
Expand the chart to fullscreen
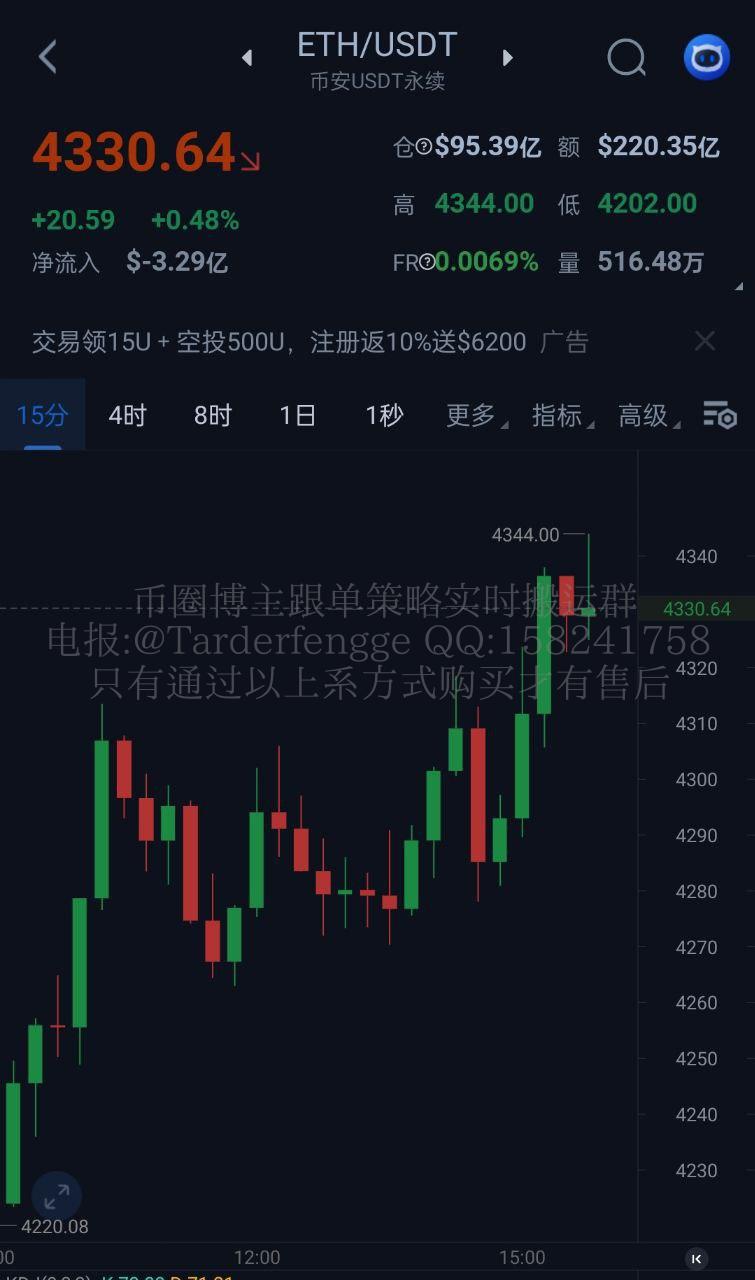pyautogui.click(x=57, y=1196)
